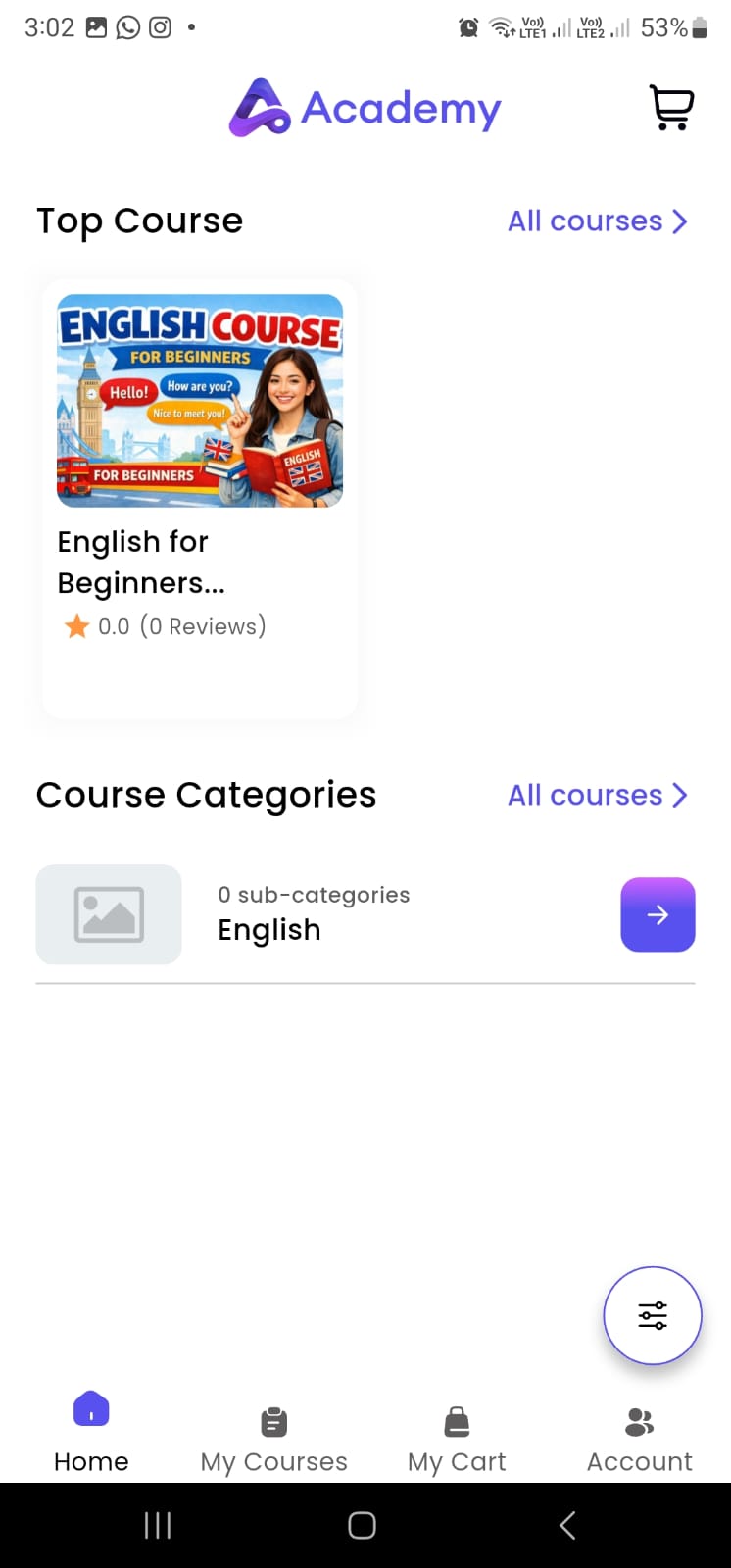Tap the Academy logo

click(x=364, y=108)
